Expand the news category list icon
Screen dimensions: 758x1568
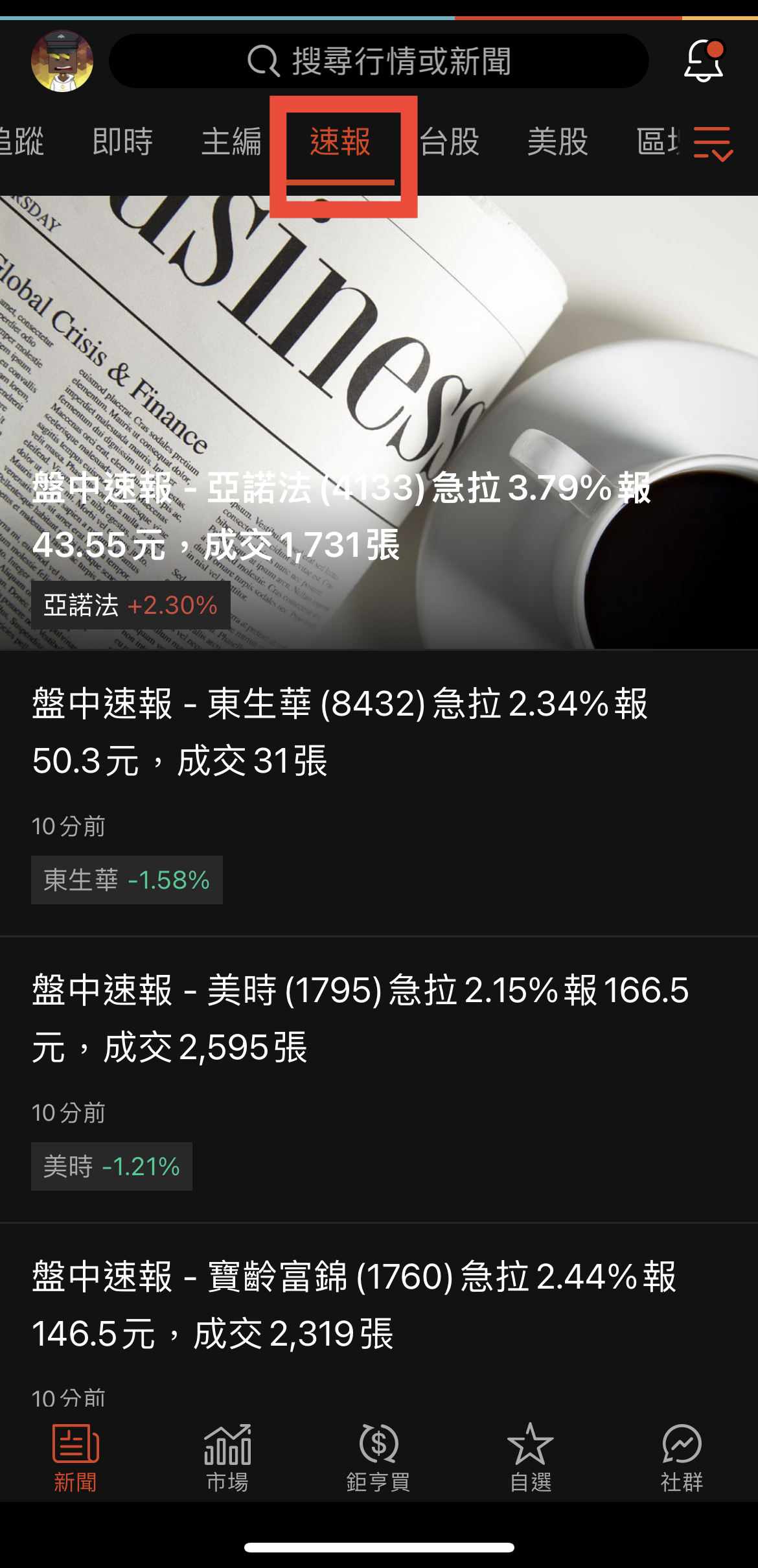point(713,143)
